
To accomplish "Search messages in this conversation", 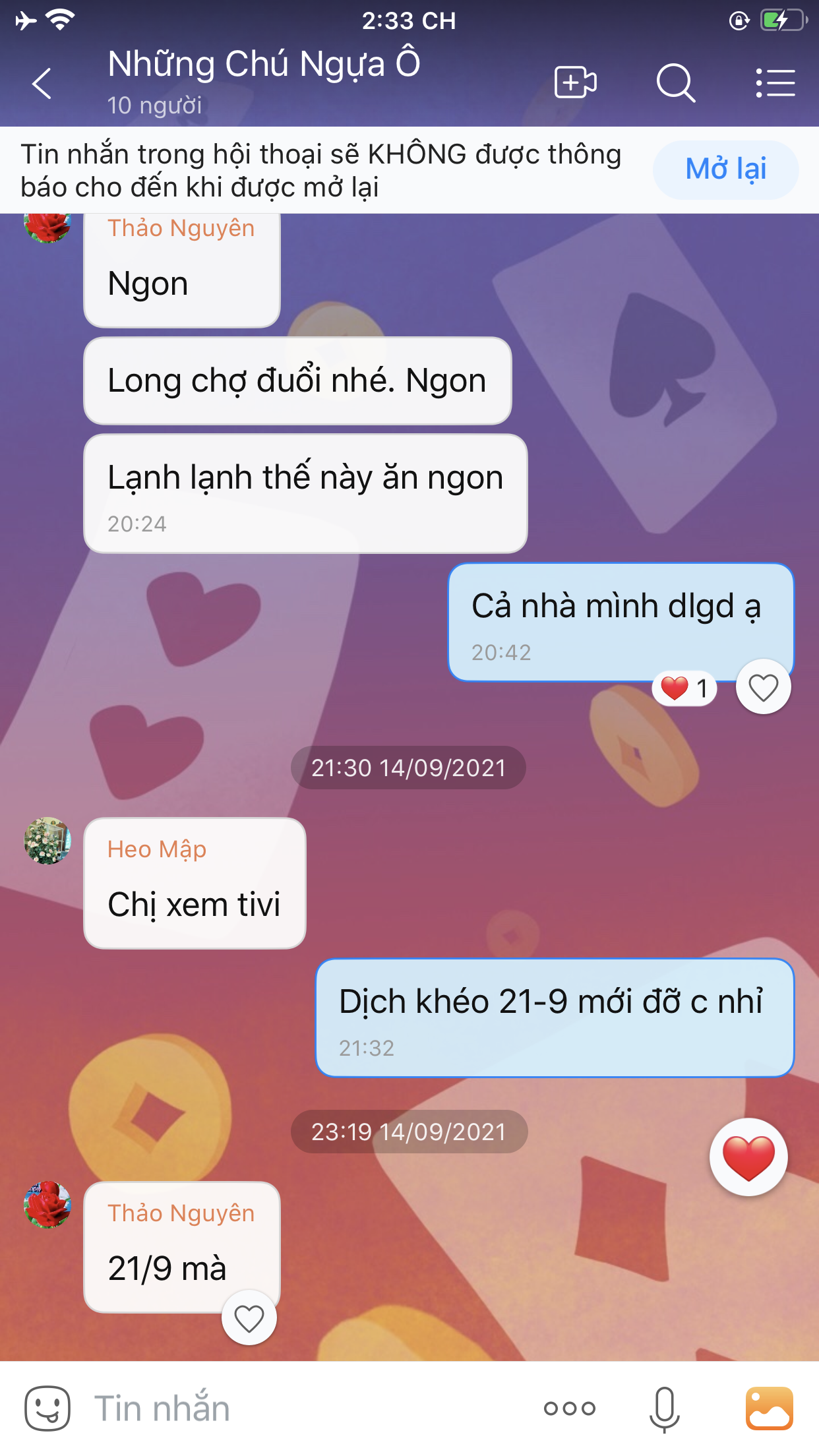I will click(676, 83).
